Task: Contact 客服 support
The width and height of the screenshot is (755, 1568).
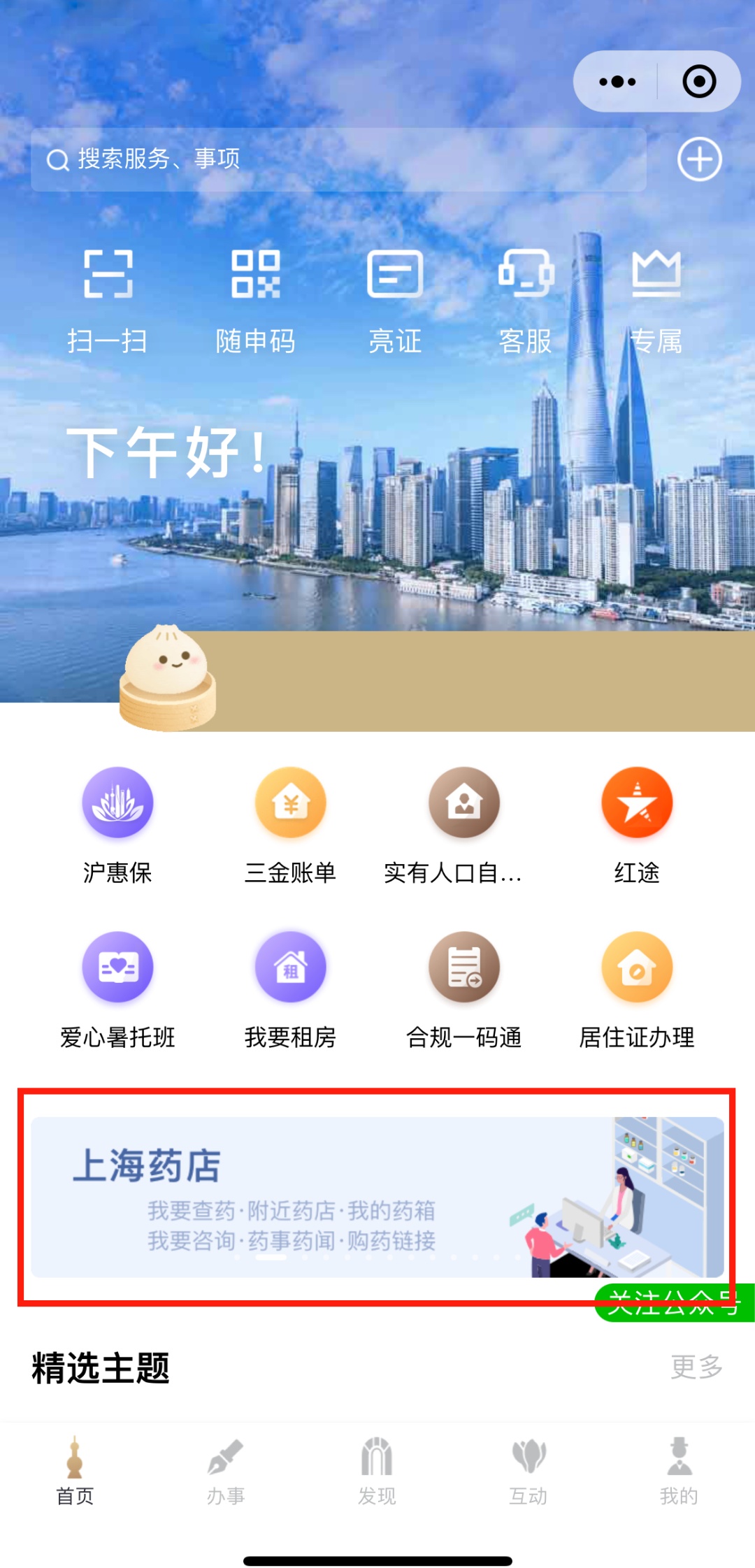Action: (526, 301)
